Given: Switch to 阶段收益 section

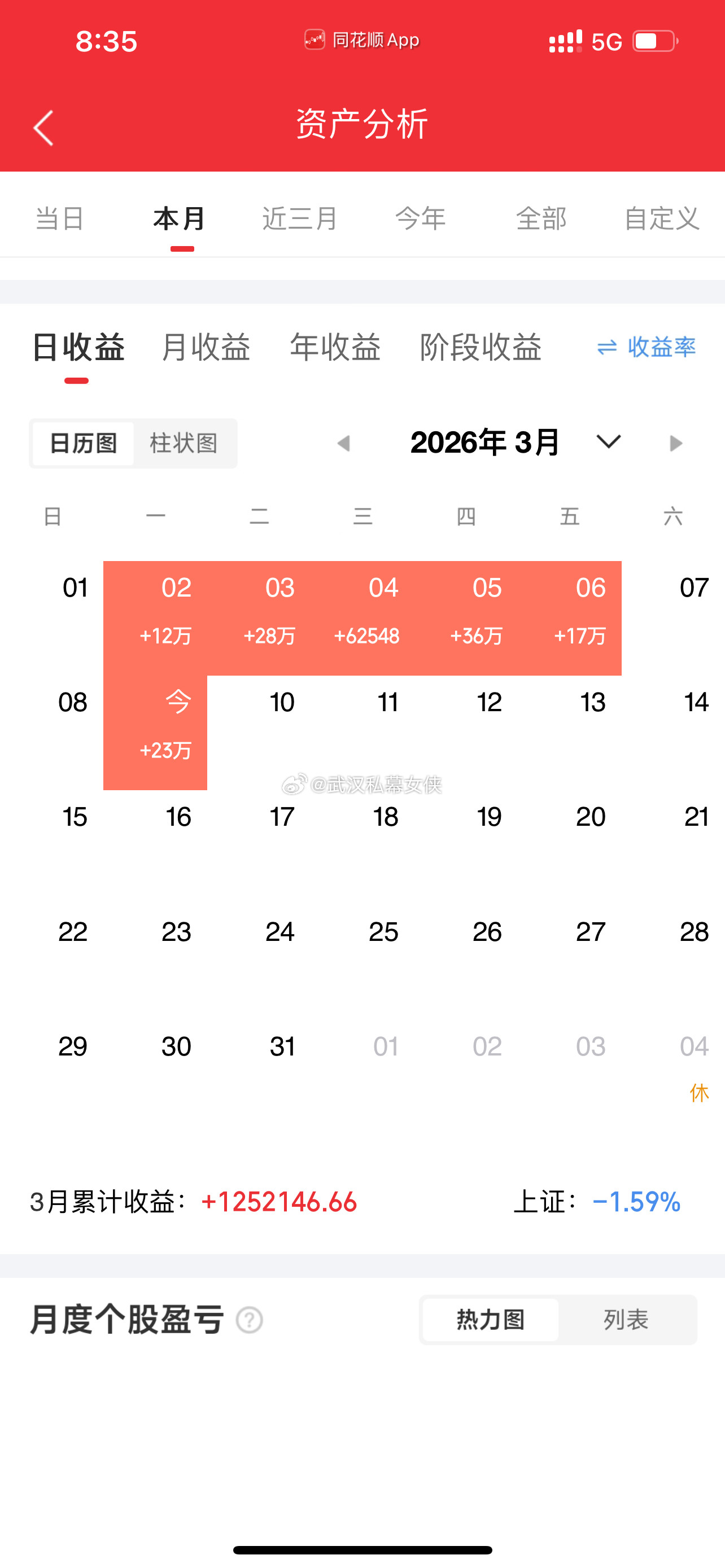Looking at the screenshot, I should point(482,348).
